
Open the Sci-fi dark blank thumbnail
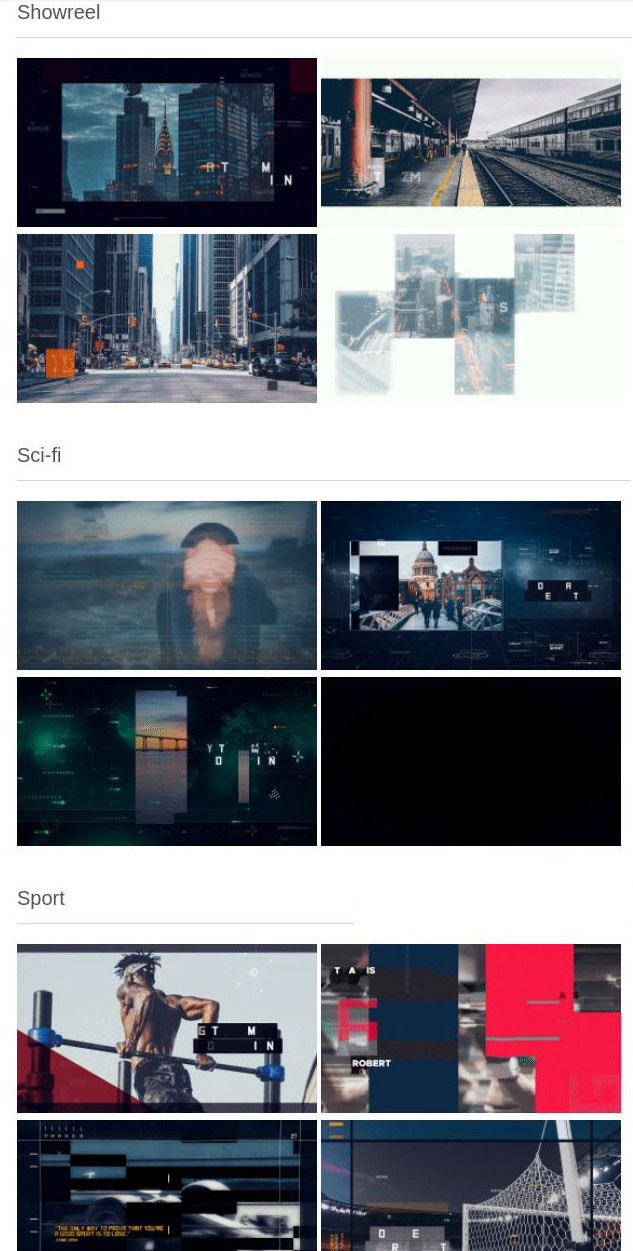coord(471,761)
